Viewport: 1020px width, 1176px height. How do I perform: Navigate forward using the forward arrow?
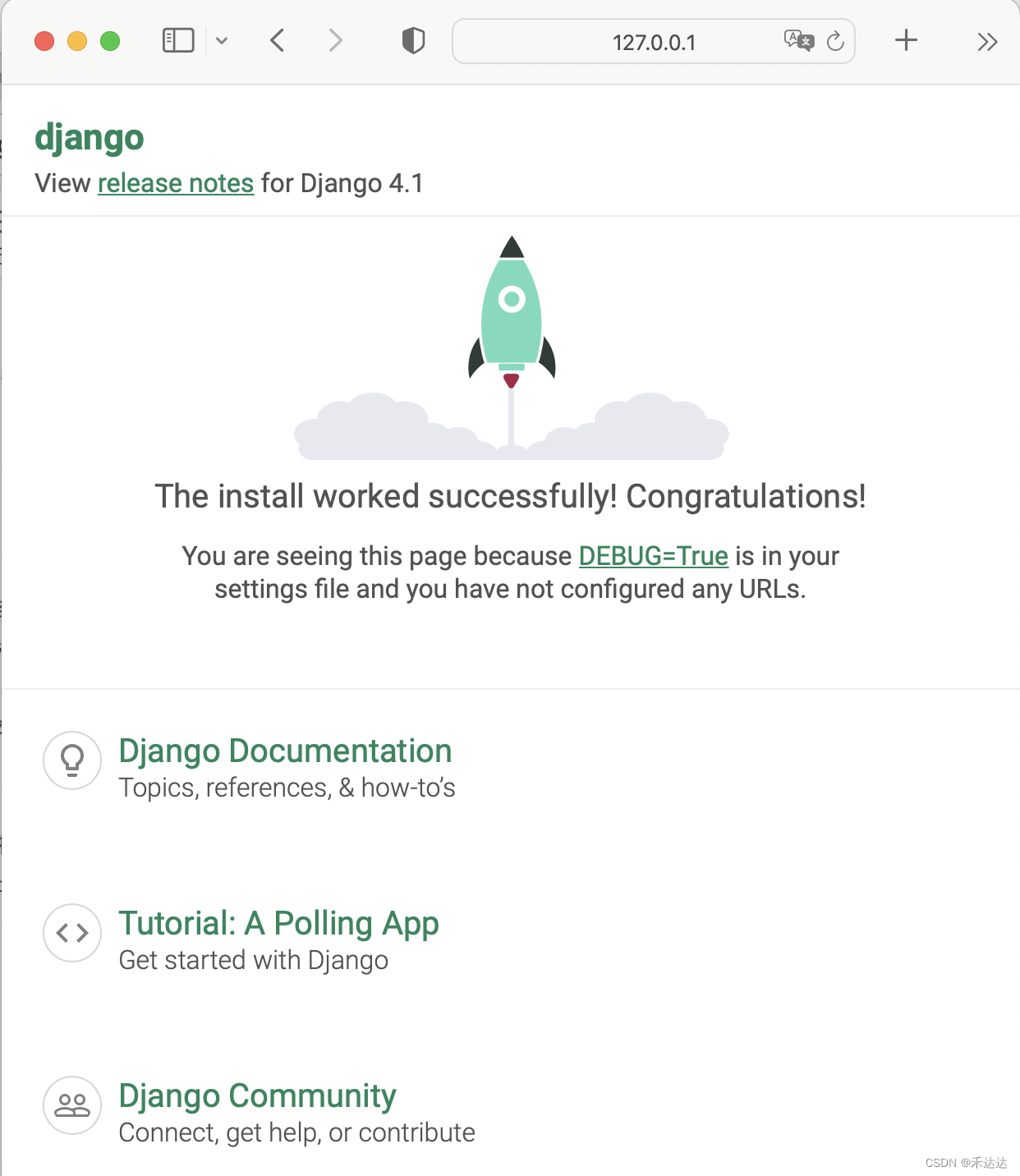point(335,39)
